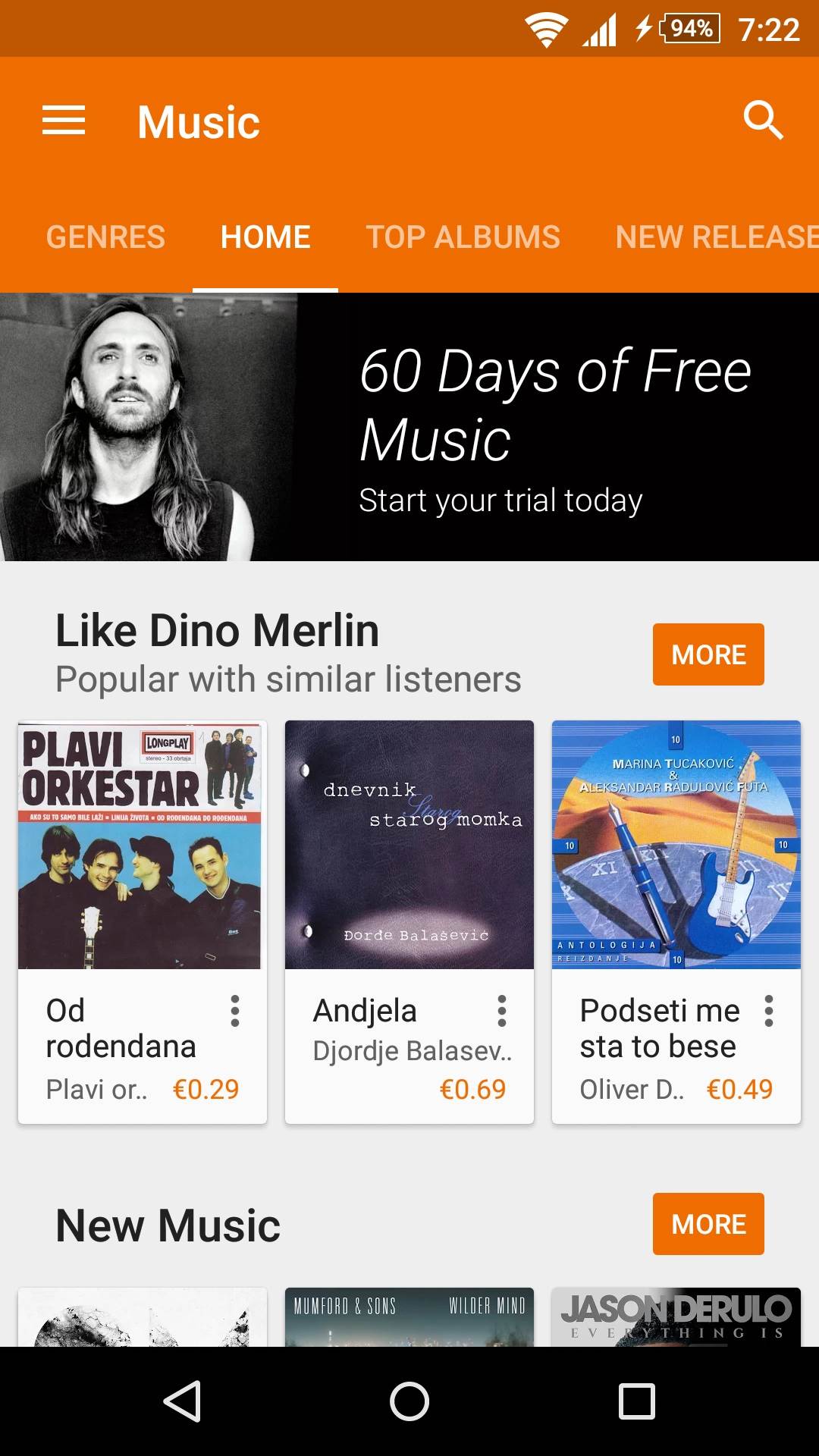Go back with the system back button
The width and height of the screenshot is (819, 1456).
pos(182,1401)
